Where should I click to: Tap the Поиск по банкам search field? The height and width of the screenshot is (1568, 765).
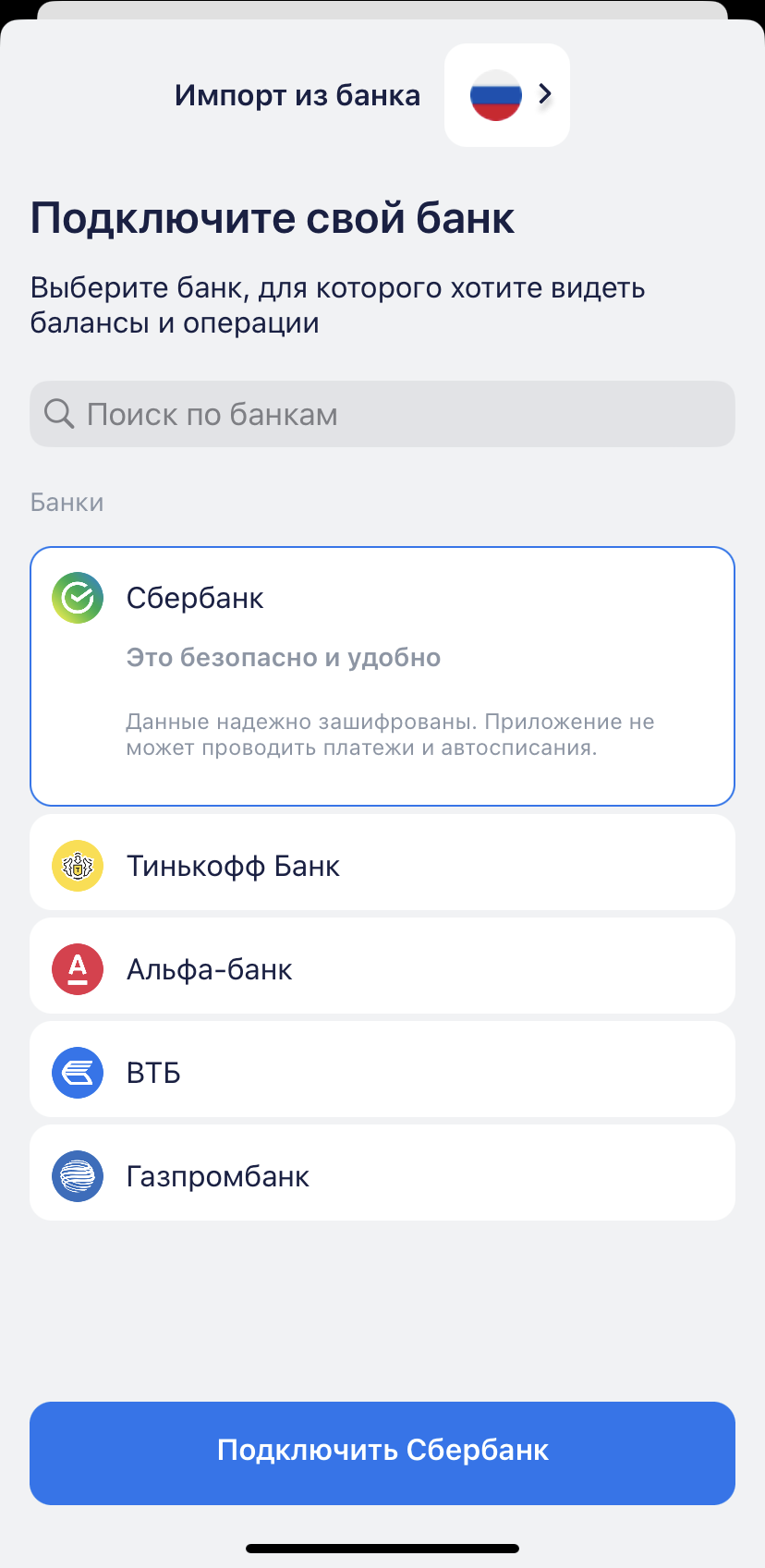[382, 414]
